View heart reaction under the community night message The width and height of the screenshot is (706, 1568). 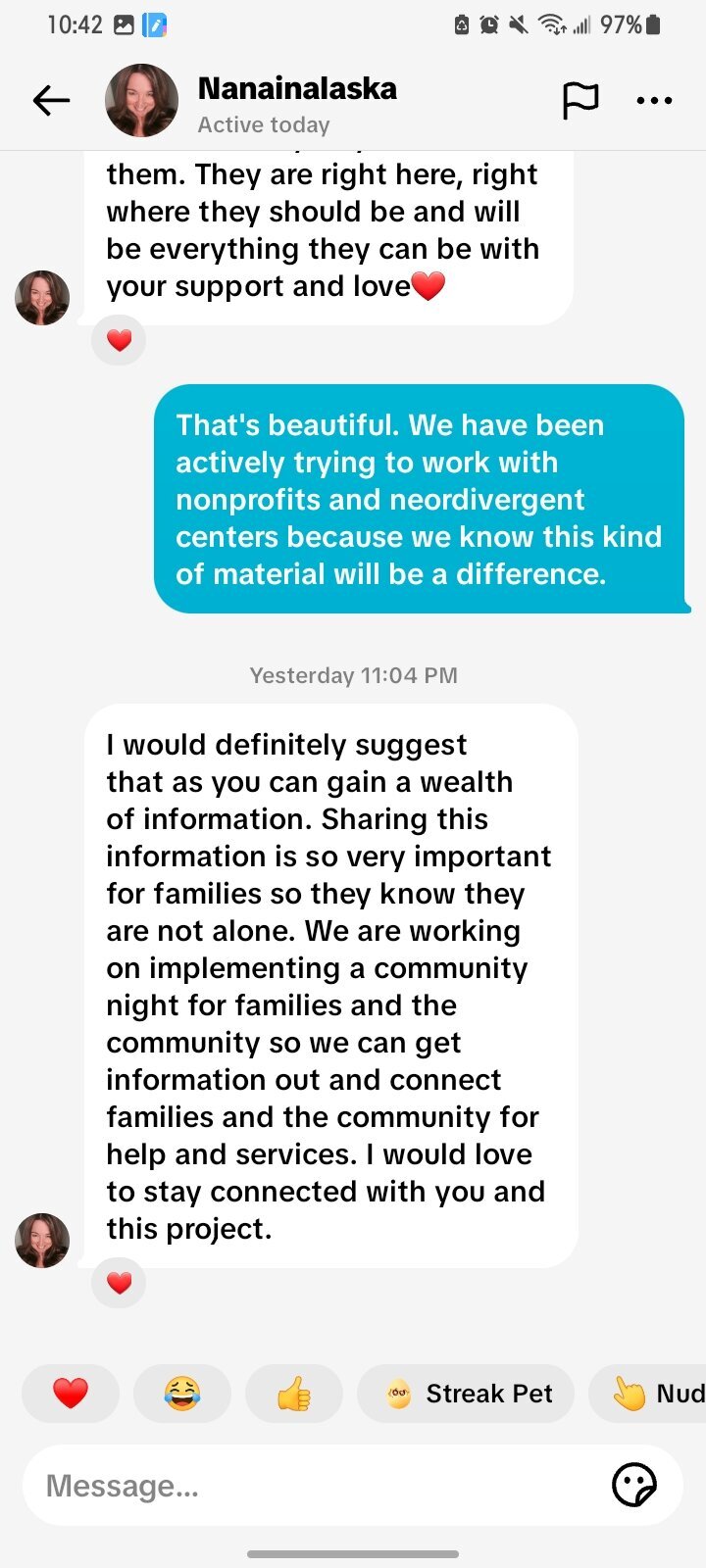pos(119,1282)
